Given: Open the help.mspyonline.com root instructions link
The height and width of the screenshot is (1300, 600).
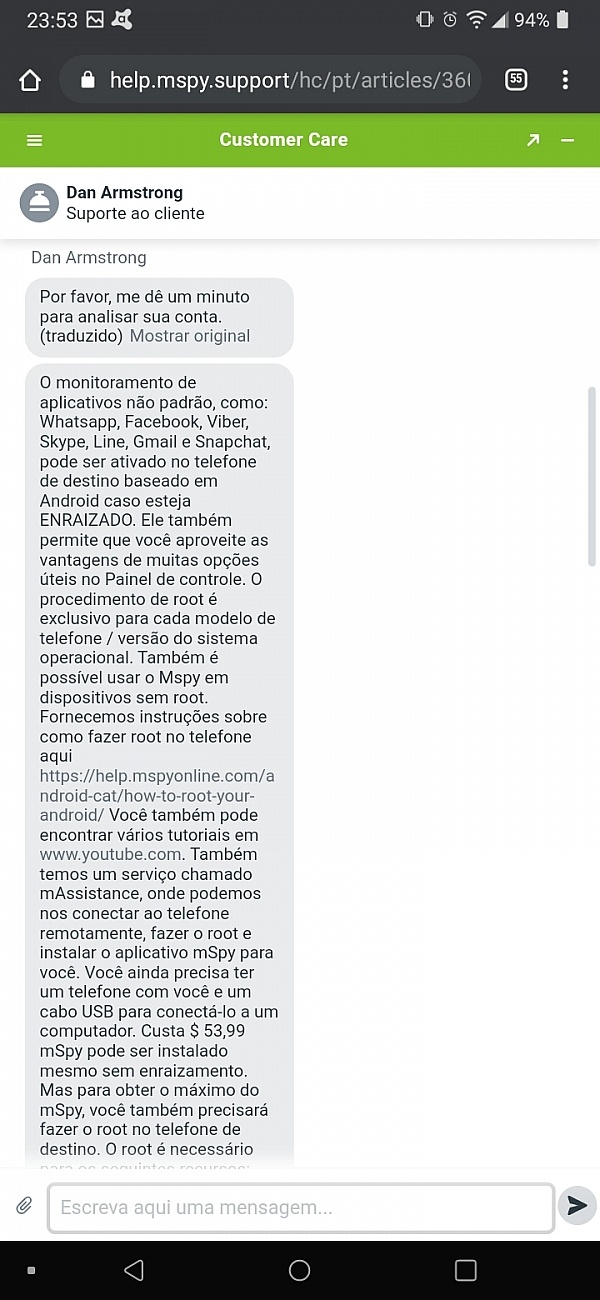Looking at the screenshot, I should (156, 795).
